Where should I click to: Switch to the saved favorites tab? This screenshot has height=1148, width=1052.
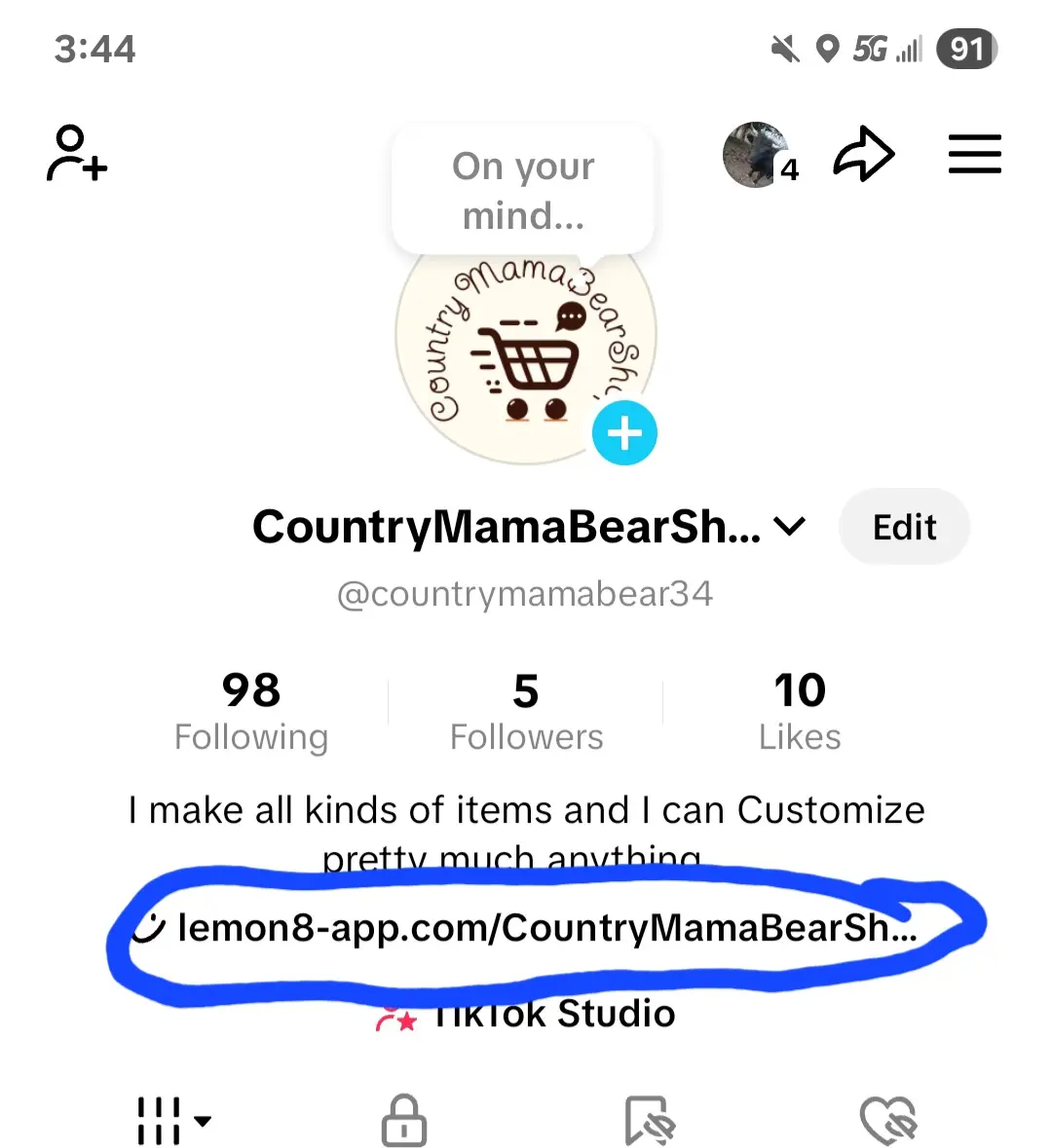[x=648, y=1121]
